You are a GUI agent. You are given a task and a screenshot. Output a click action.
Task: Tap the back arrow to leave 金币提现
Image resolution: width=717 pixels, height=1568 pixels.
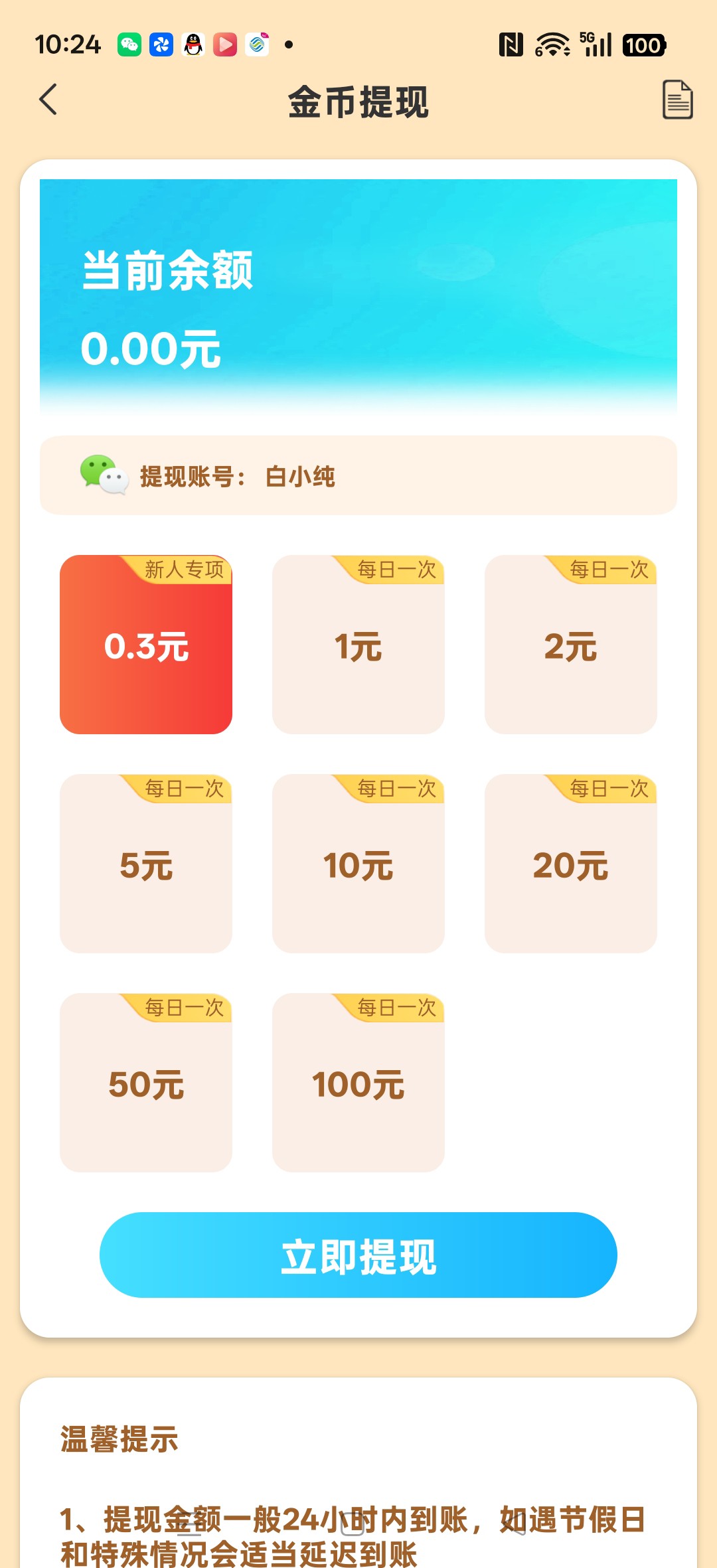click(x=47, y=100)
